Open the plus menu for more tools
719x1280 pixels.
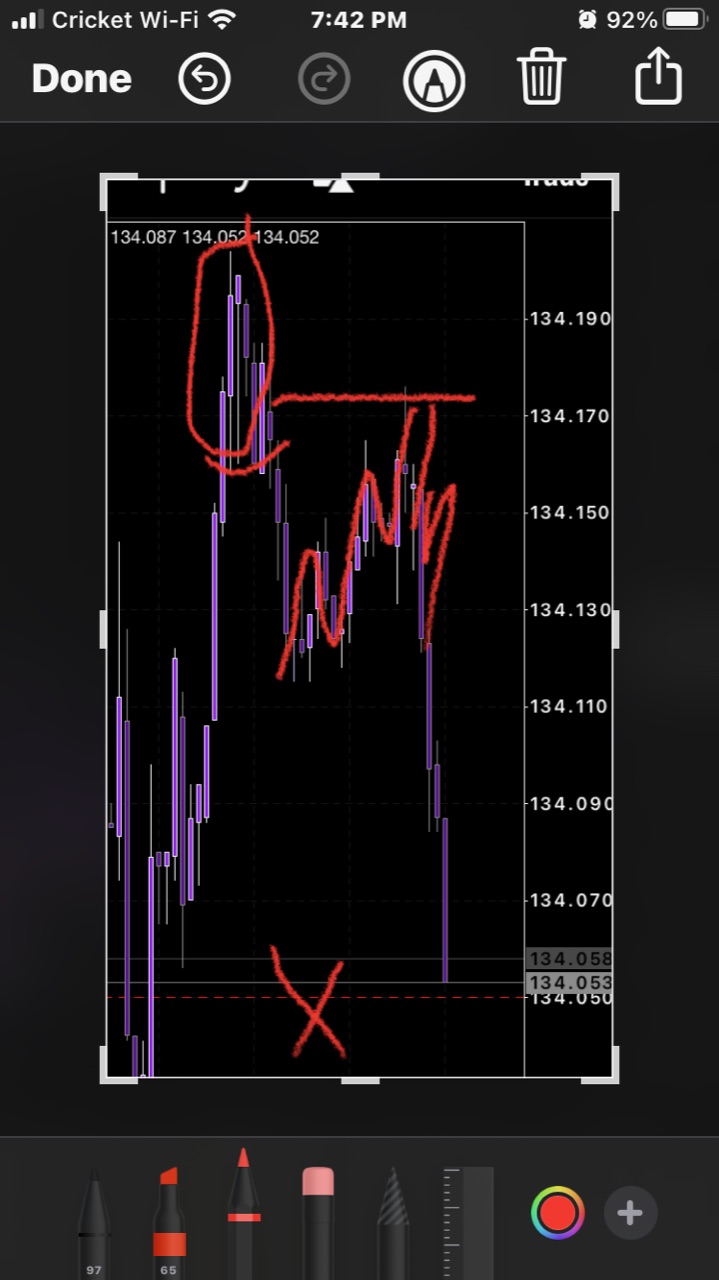click(x=630, y=1213)
